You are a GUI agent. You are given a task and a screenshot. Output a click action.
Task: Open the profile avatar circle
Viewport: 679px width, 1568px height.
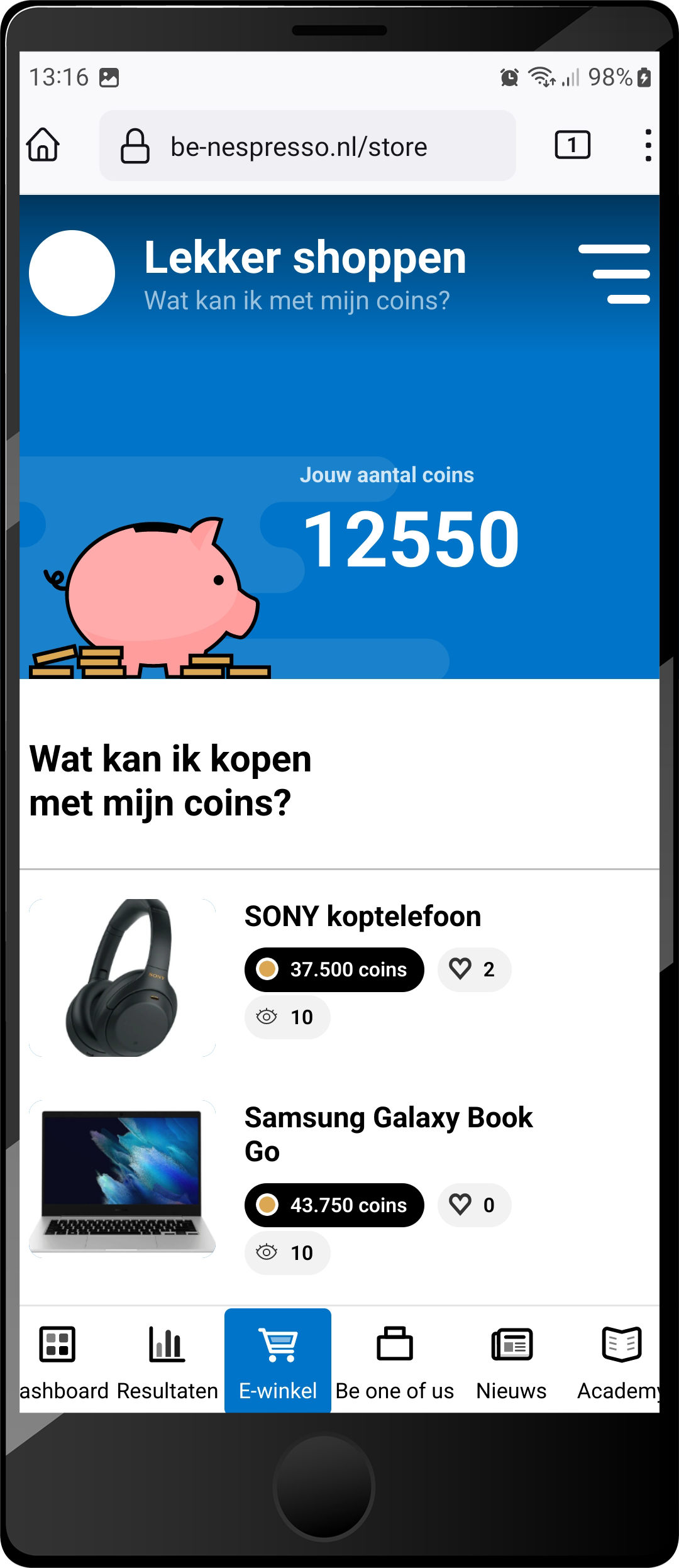72,273
